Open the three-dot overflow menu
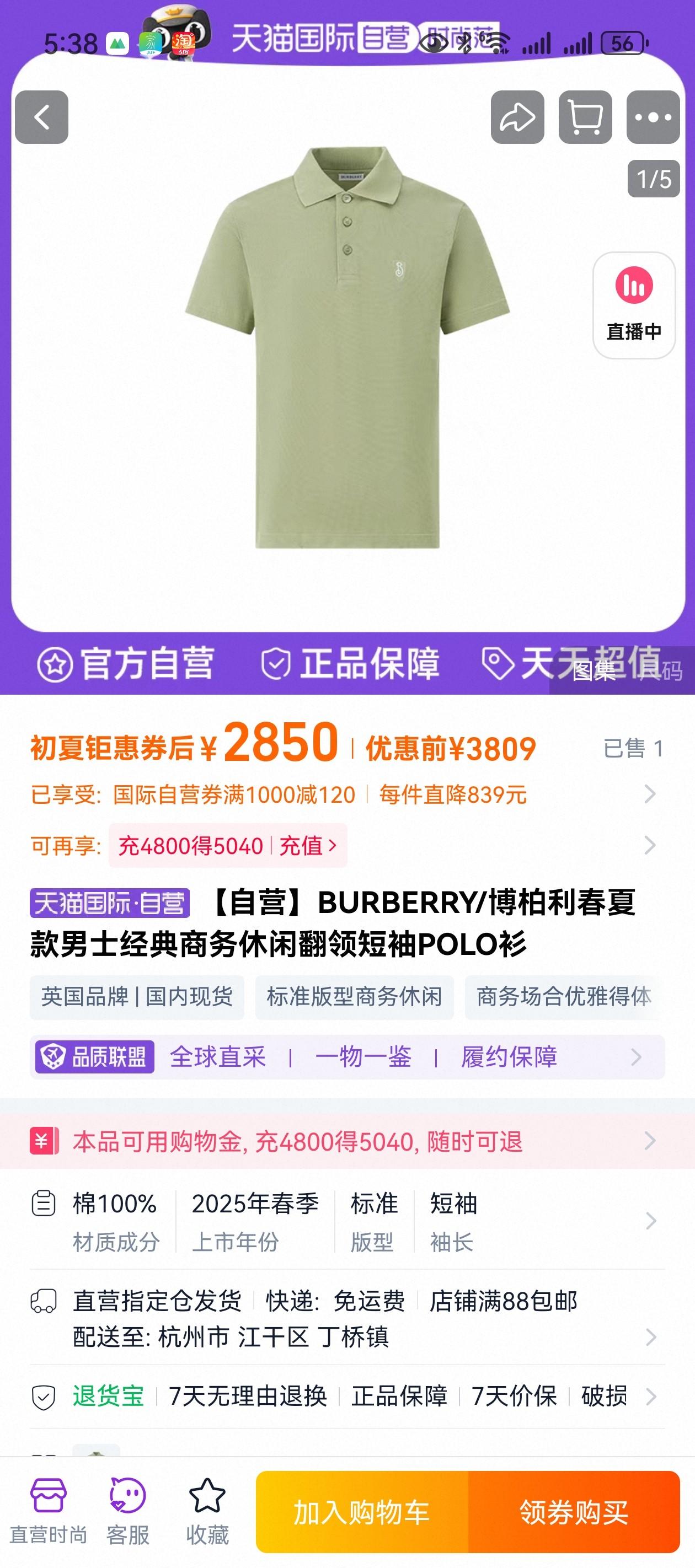695x1568 pixels. (653, 117)
